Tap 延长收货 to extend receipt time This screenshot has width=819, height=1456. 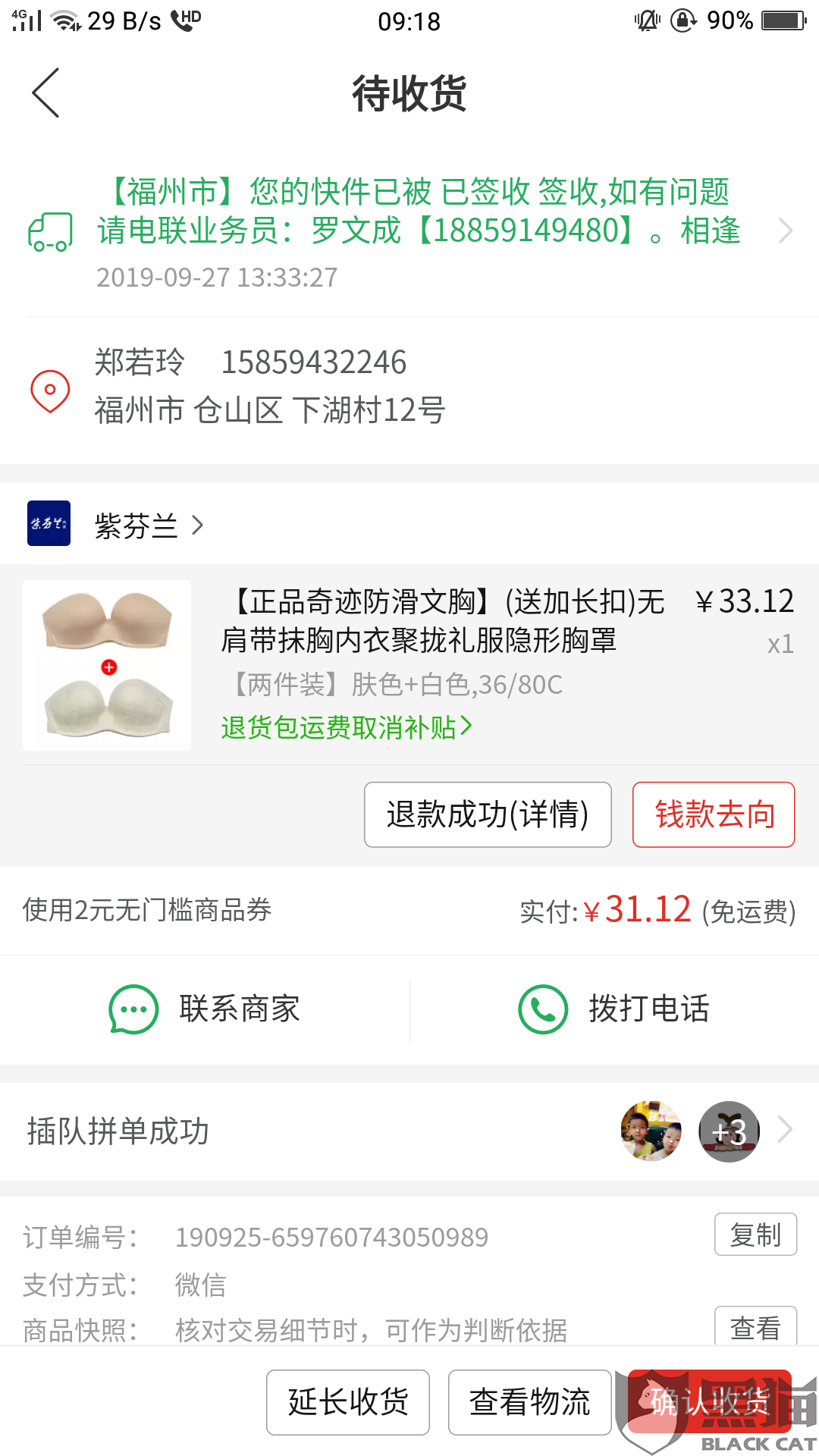(348, 1402)
